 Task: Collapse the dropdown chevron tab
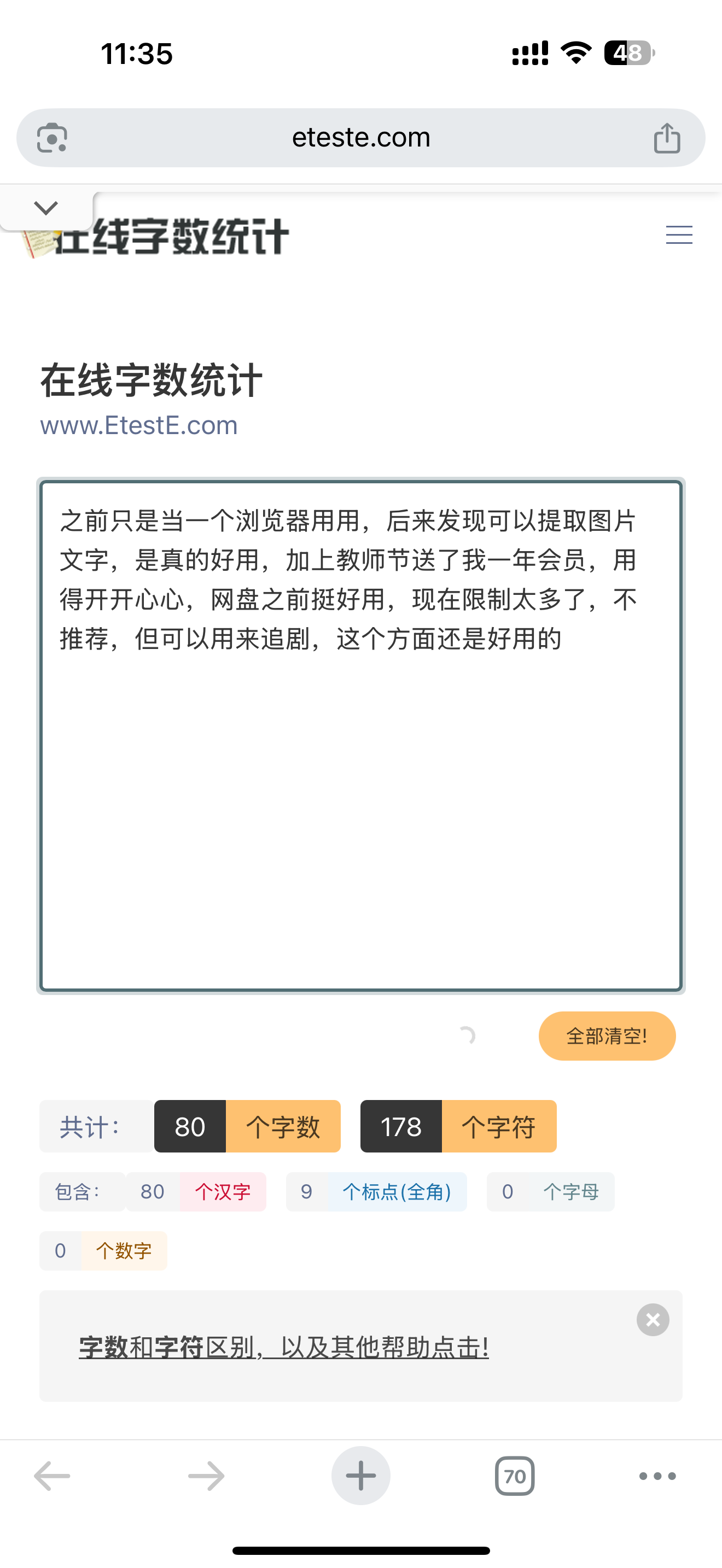[46, 208]
